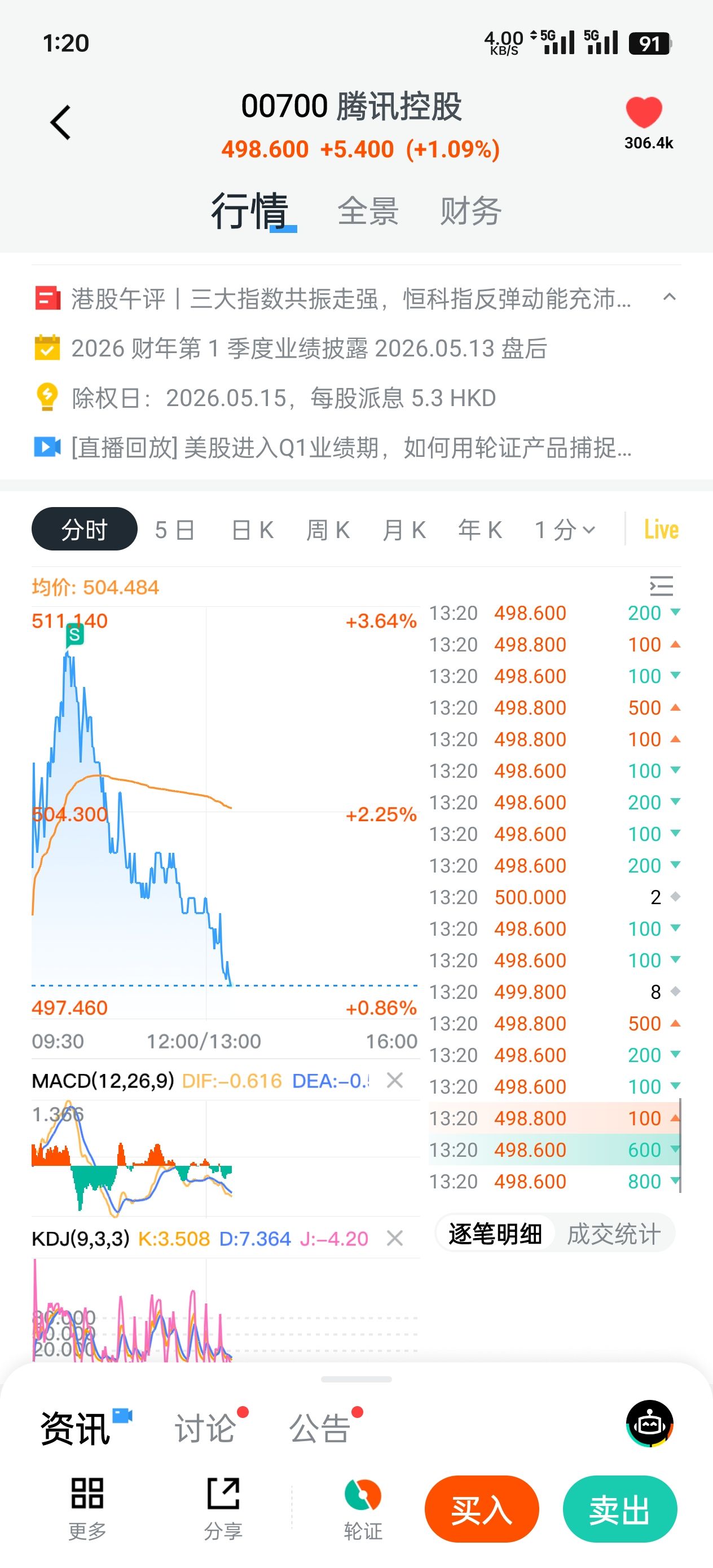Tap the red heart favorite icon
This screenshot has width=713, height=1568.
click(644, 113)
